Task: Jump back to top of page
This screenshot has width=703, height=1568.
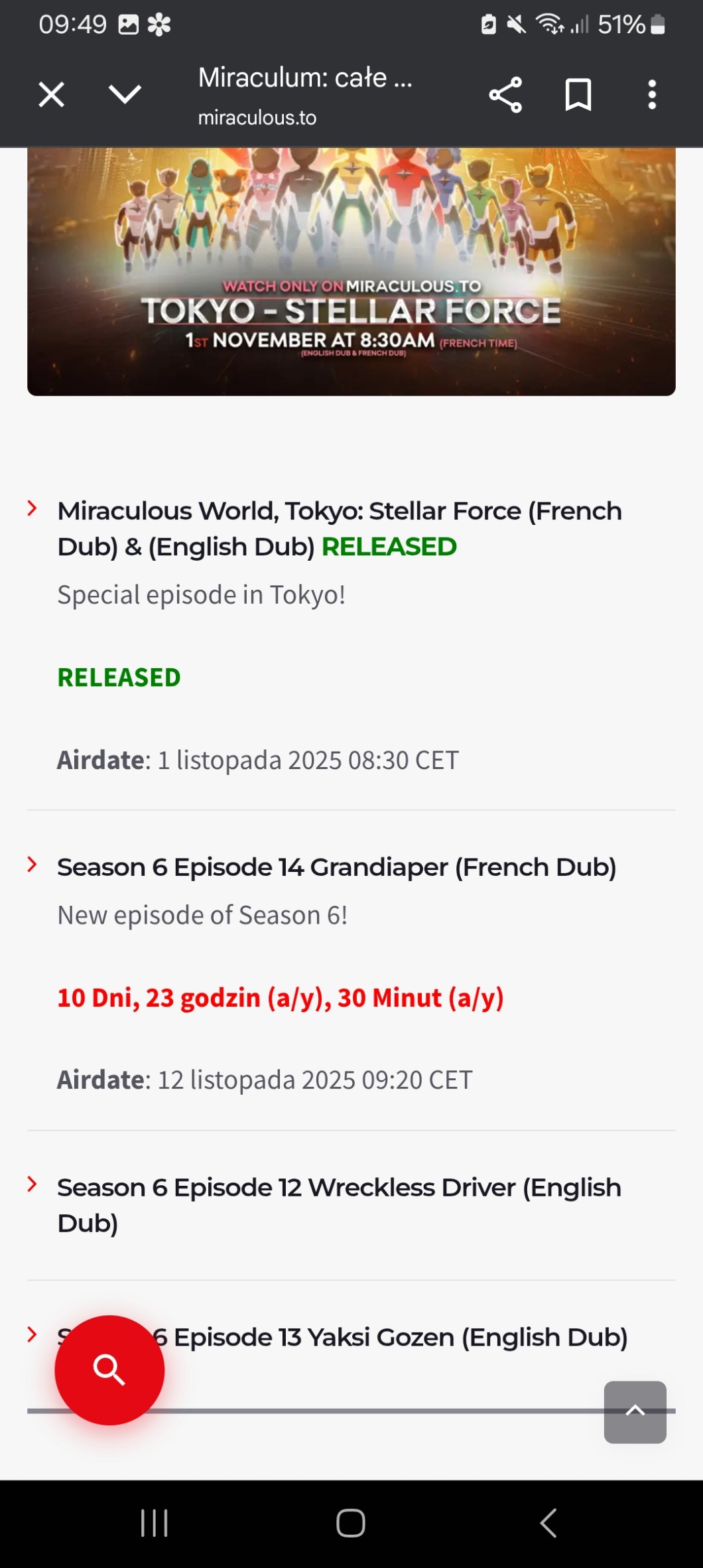Action: click(x=635, y=1411)
